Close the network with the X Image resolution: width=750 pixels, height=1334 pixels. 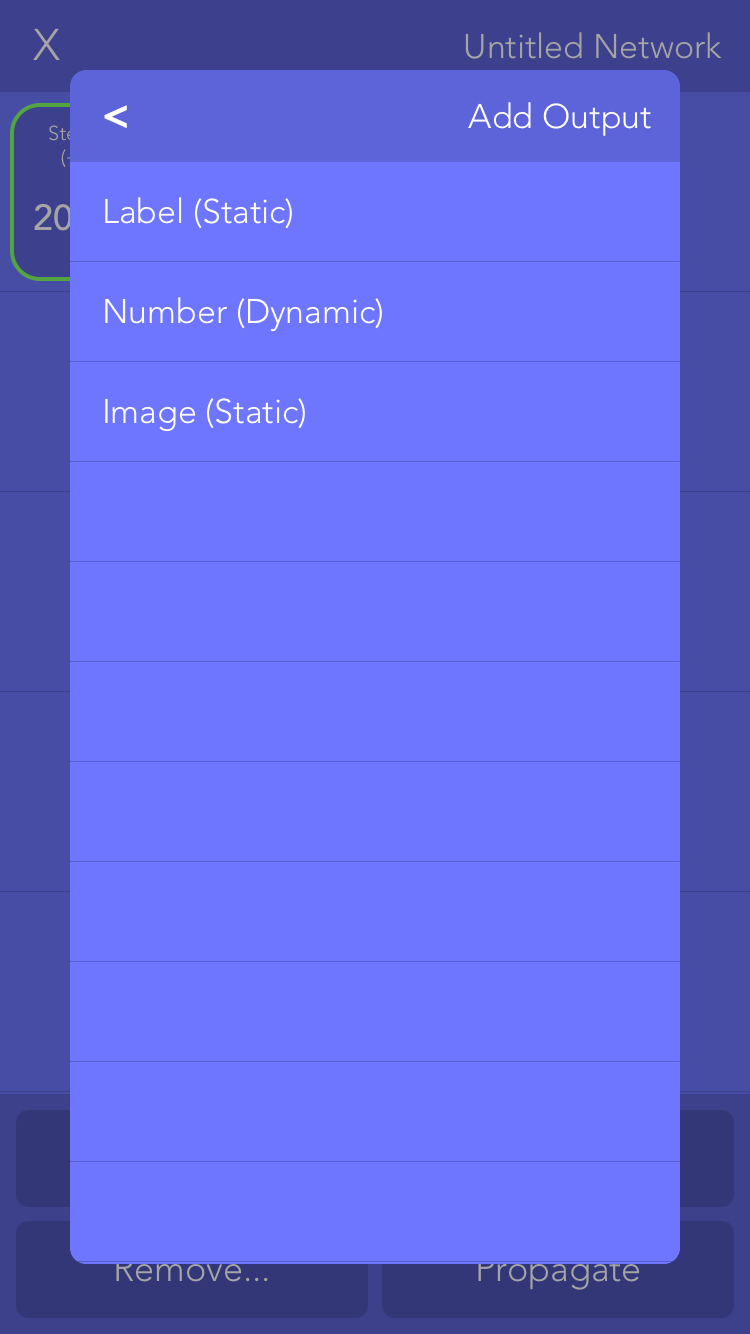tap(46, 45)
